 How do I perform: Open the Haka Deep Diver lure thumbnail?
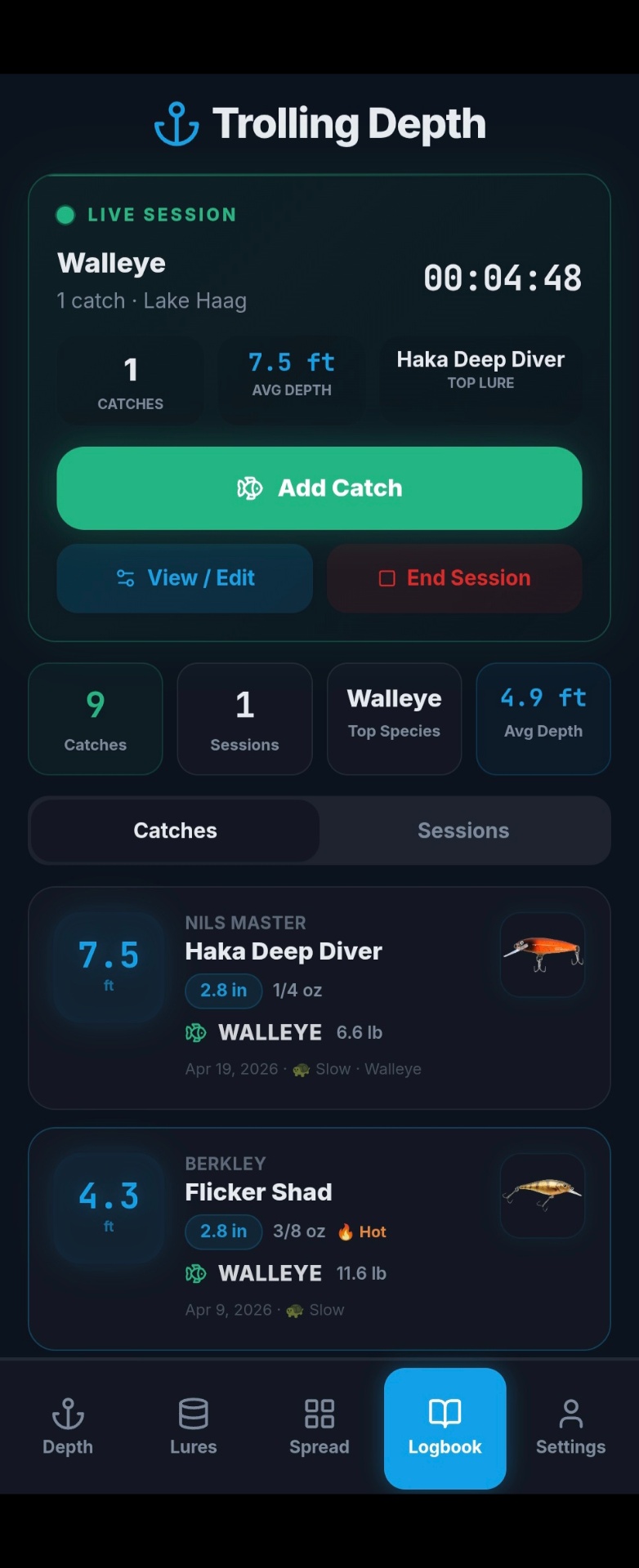[x=542, y=955]
